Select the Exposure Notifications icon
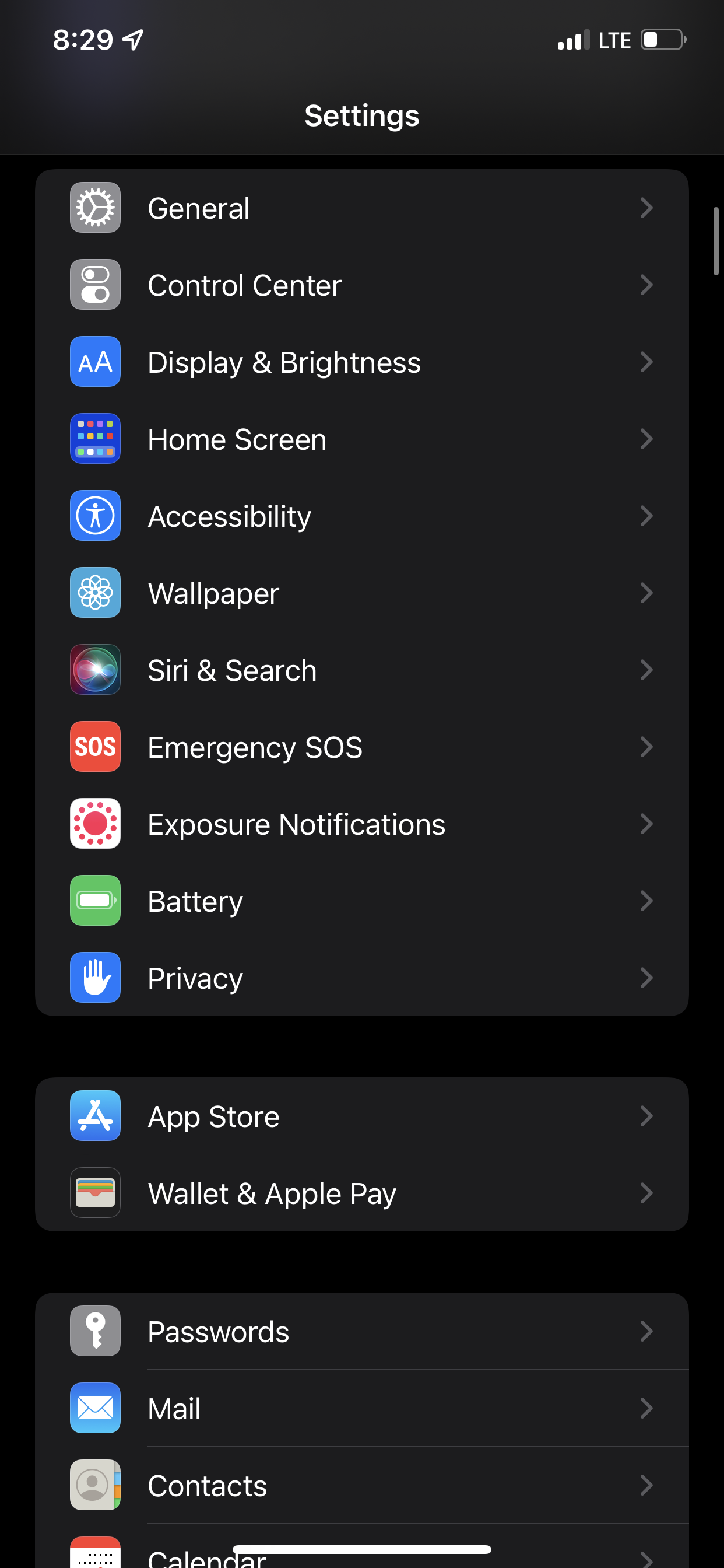This screenshot has height=1568, width=724. point(95,824)
